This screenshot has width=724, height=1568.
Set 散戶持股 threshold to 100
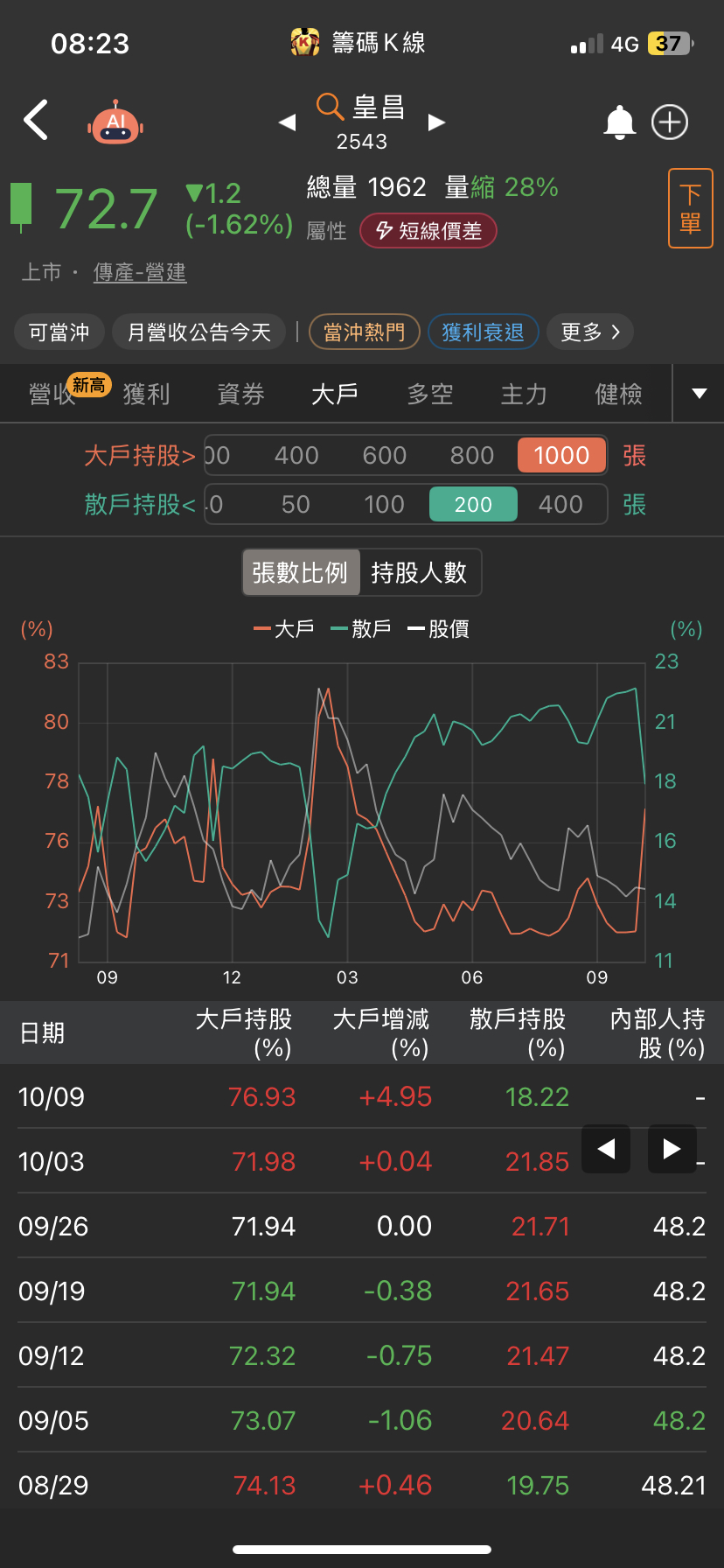pos(384,505)
